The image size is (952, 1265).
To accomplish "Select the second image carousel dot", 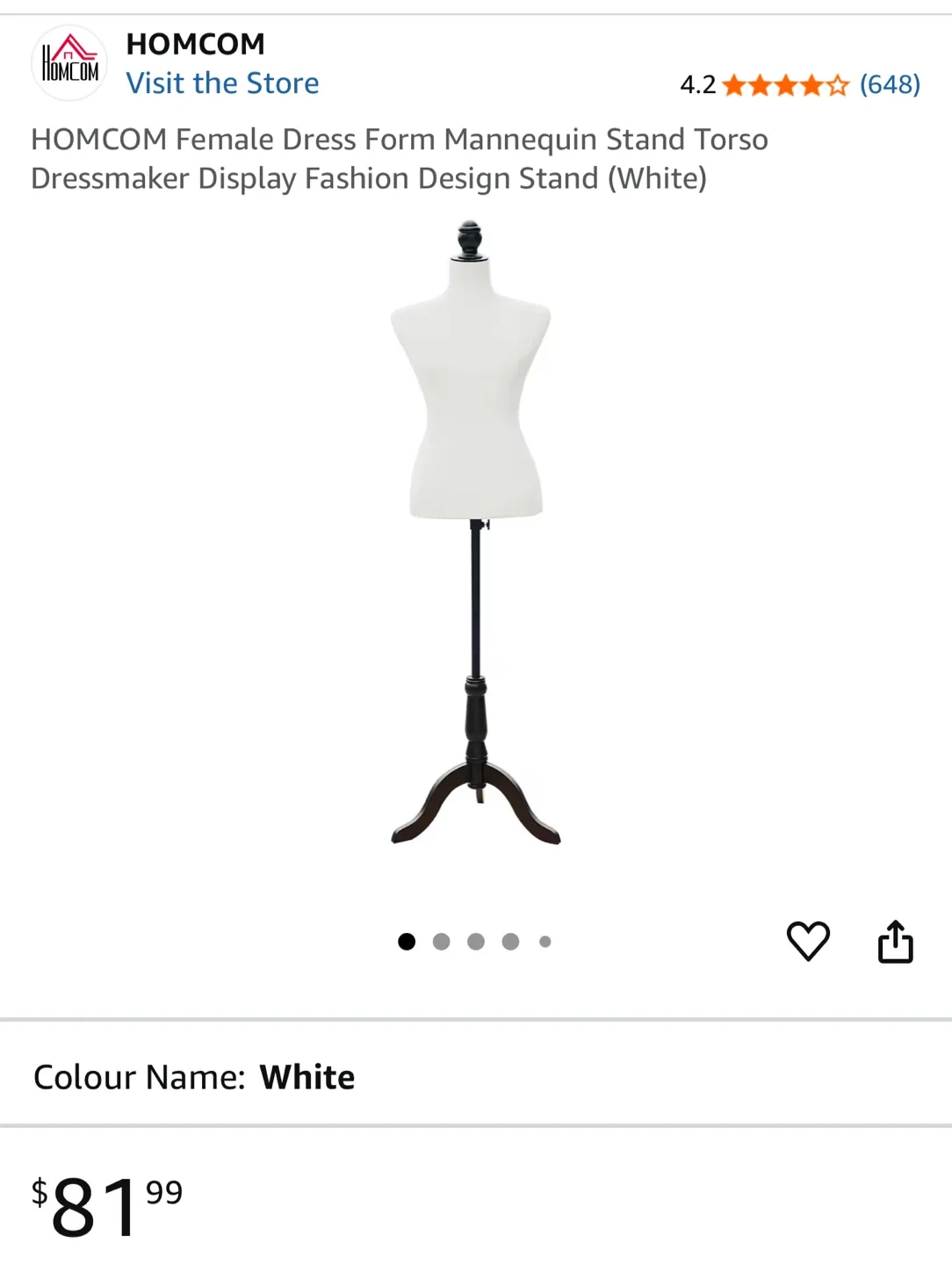I will click(x=442, y=941).
